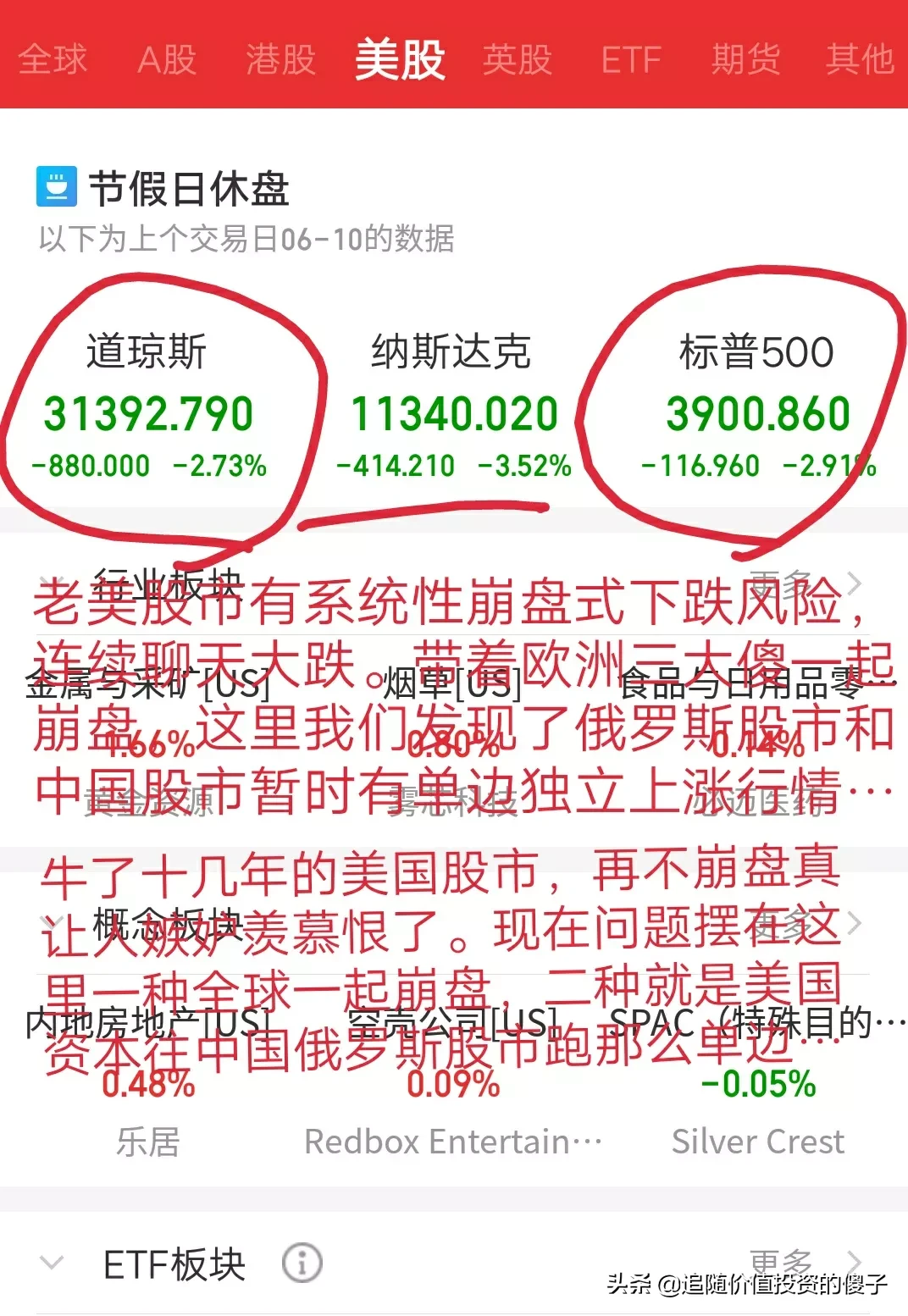Switch to the A股 tab
Viewport: 908px width, 1316px height.
(x=167, y=59)
